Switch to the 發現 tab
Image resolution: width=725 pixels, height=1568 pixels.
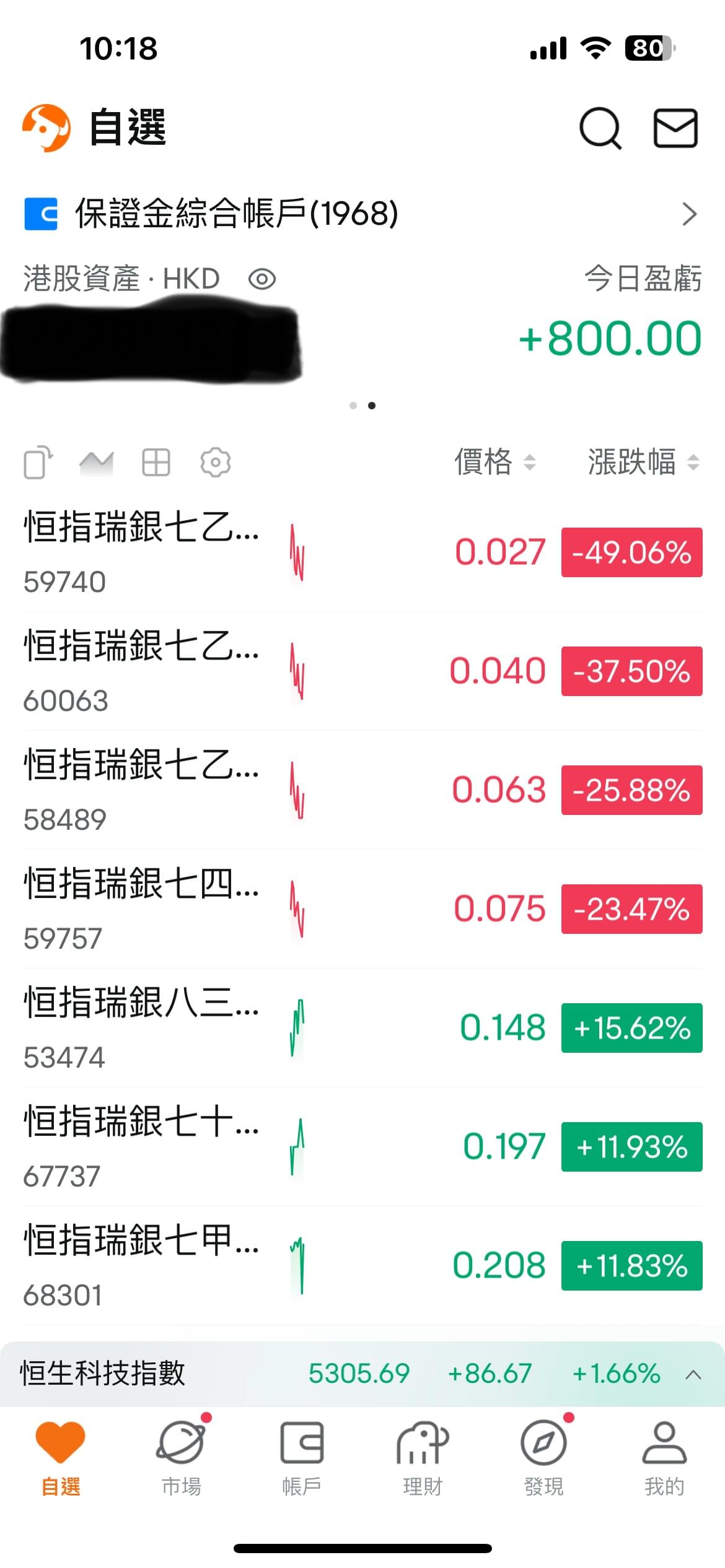pyautogui.click(x=543, y=1458)
